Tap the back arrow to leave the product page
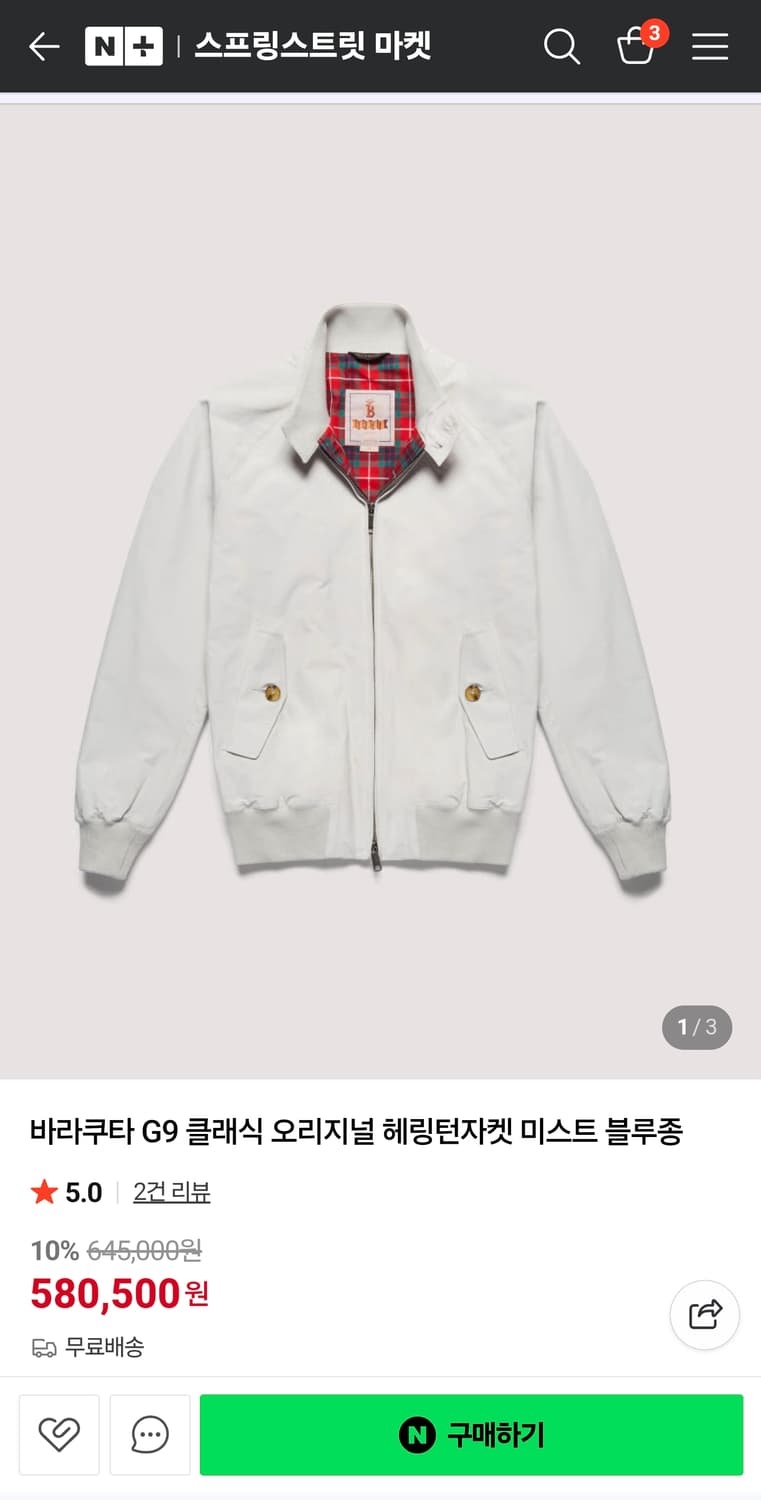The image size is (761, 1500). [42, 46]
